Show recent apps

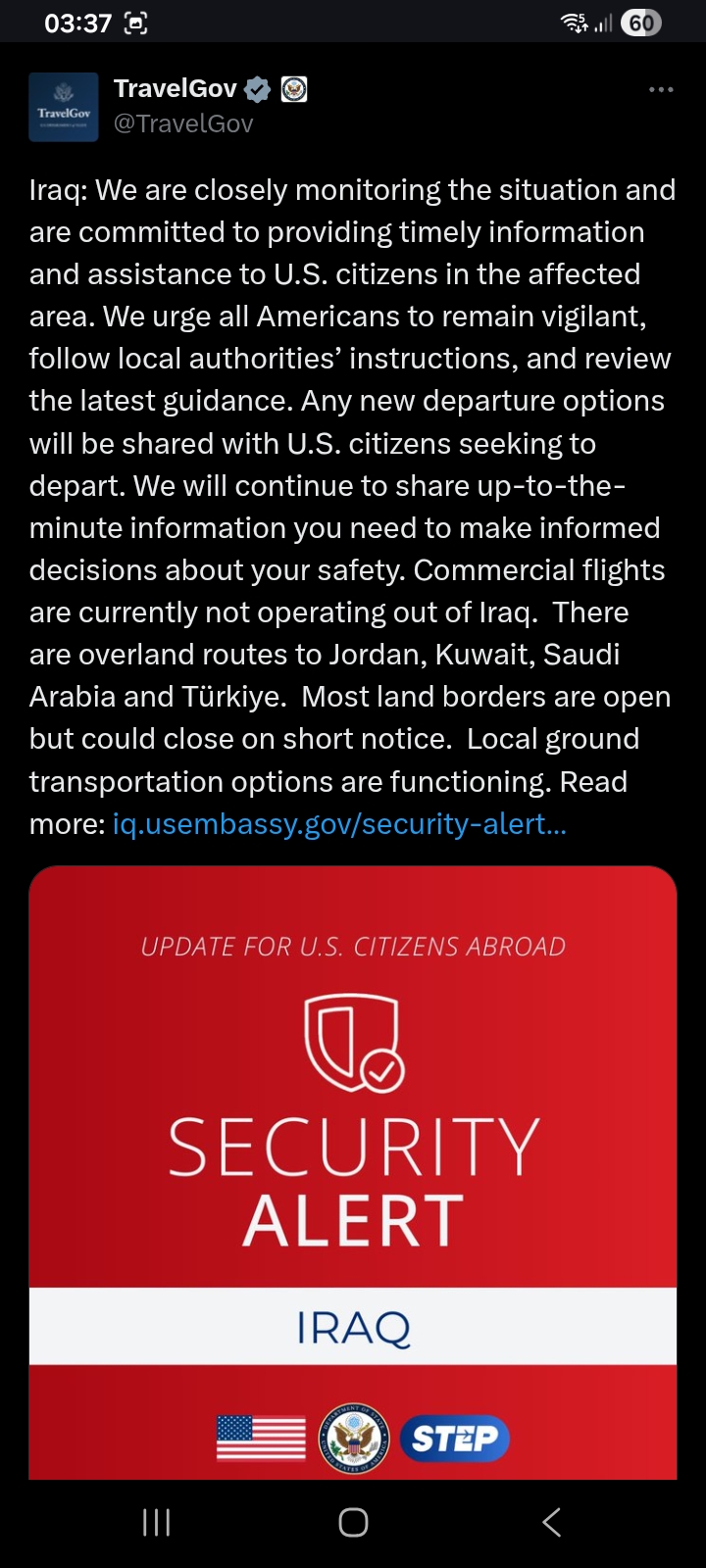click(x=157, y=1522)
